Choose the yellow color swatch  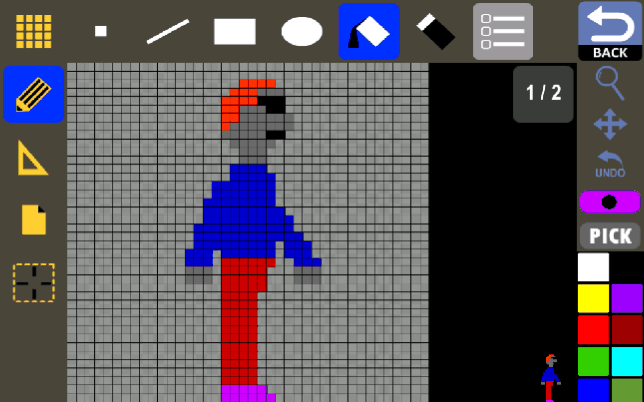[593, 298]
